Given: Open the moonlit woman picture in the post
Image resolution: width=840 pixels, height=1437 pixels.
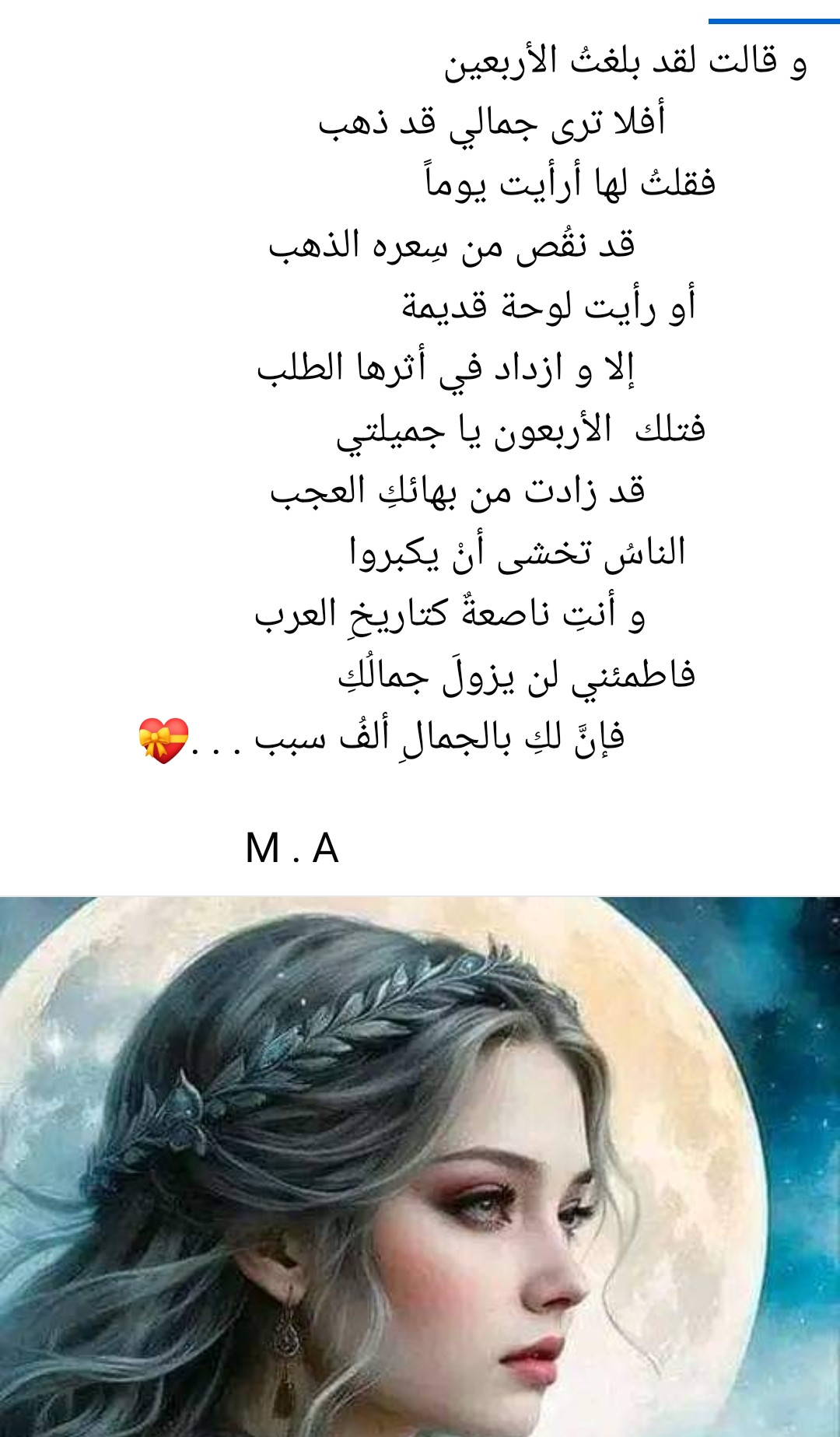Looking at the screenshot, I should click(420, 1166).
